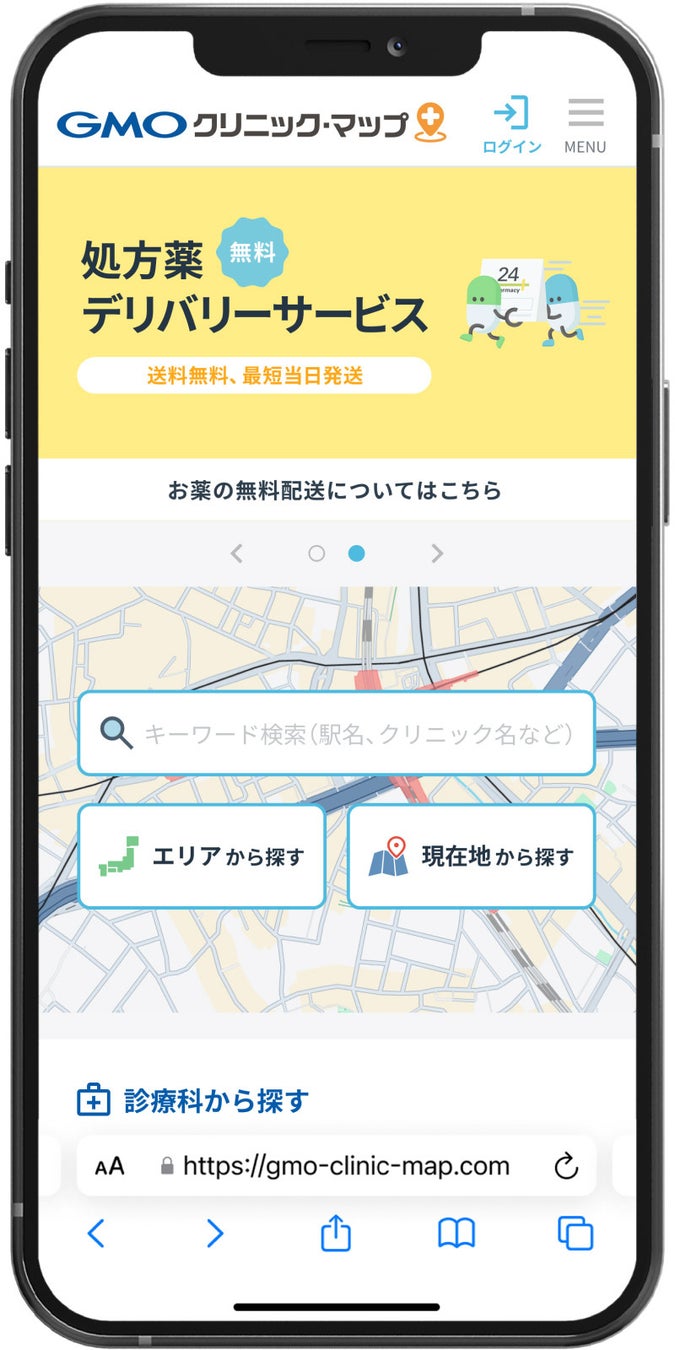Open Safari's AA reader options
Viewport: 675px width, 1350px height.
[110, 1166]
